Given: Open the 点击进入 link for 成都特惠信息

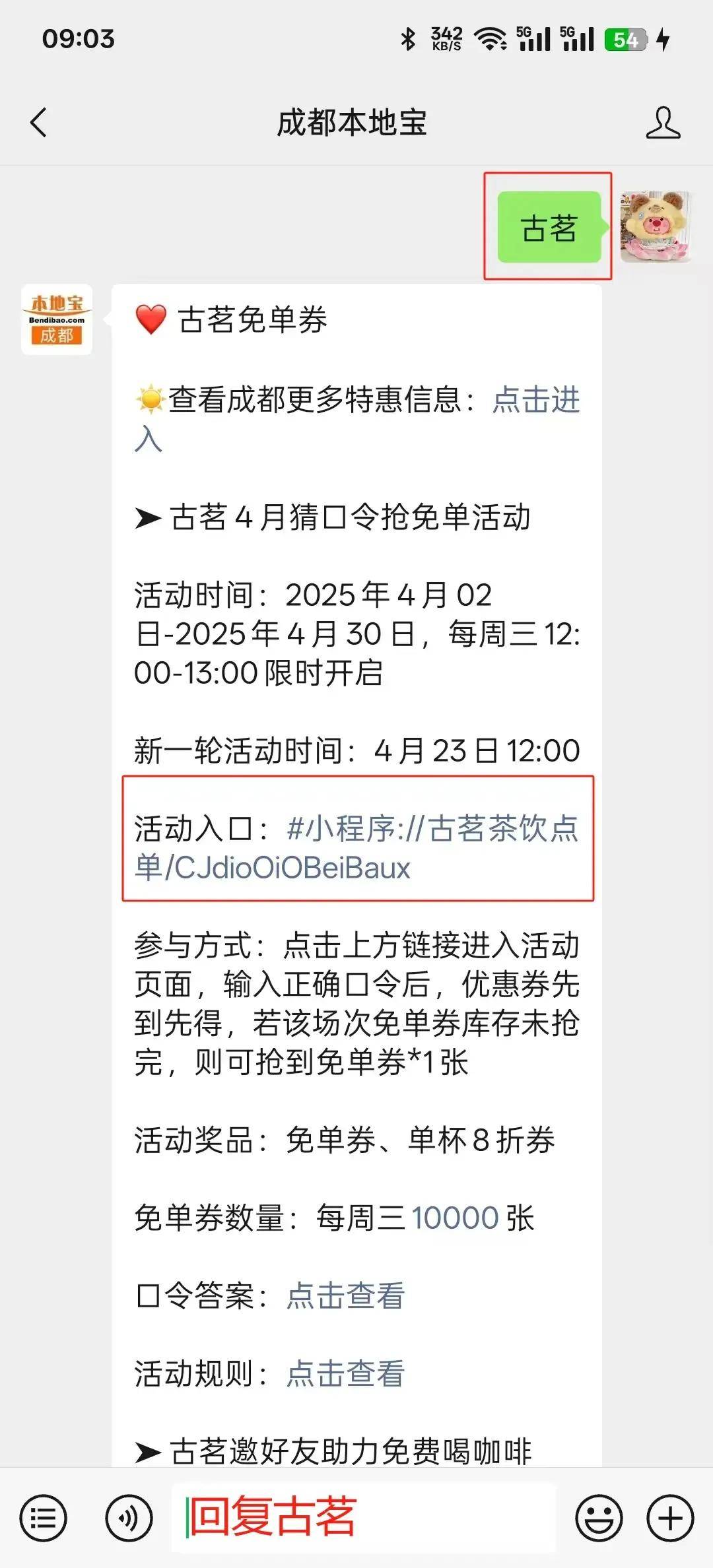Looking at the screenshot, I should (536, 401).
